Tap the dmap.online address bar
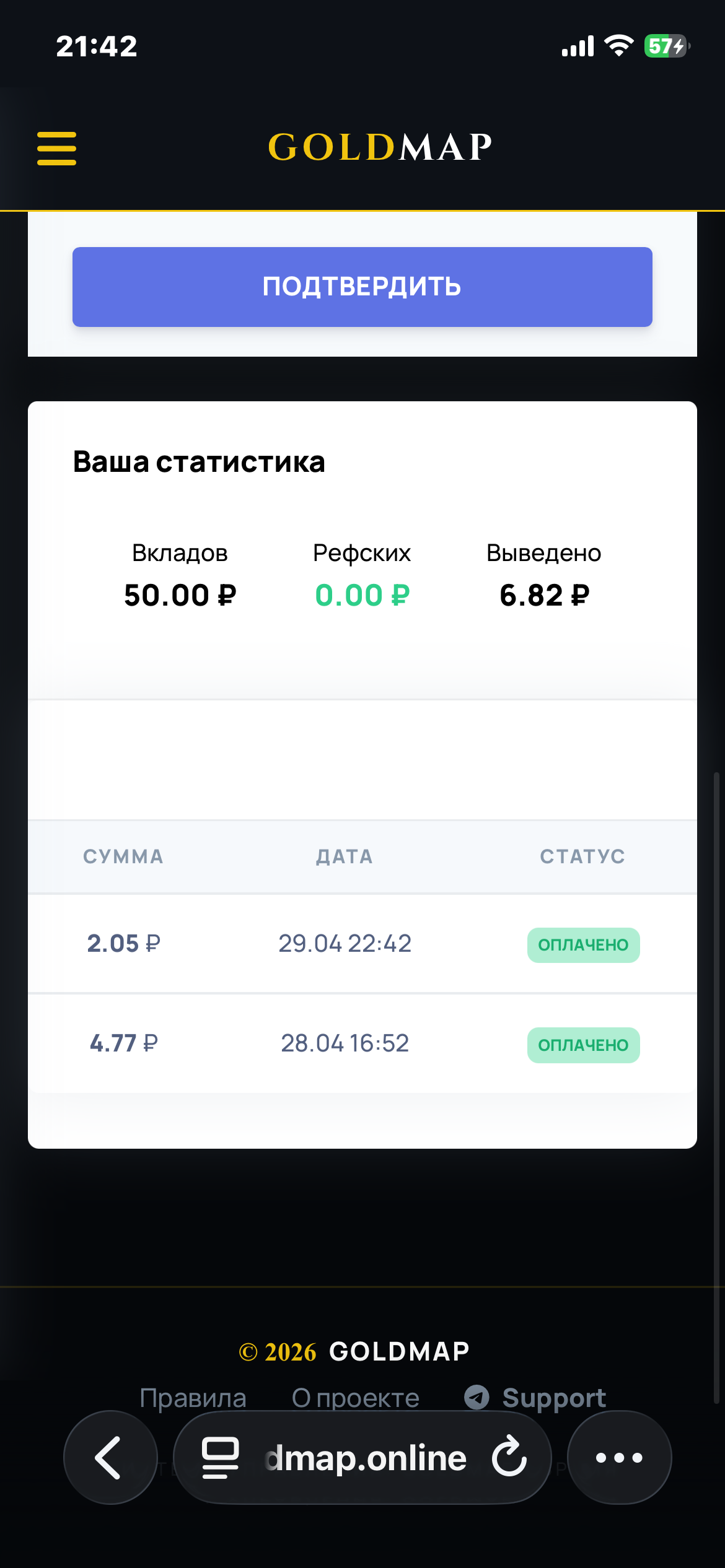725x1568 pixels. (366, 1458)
